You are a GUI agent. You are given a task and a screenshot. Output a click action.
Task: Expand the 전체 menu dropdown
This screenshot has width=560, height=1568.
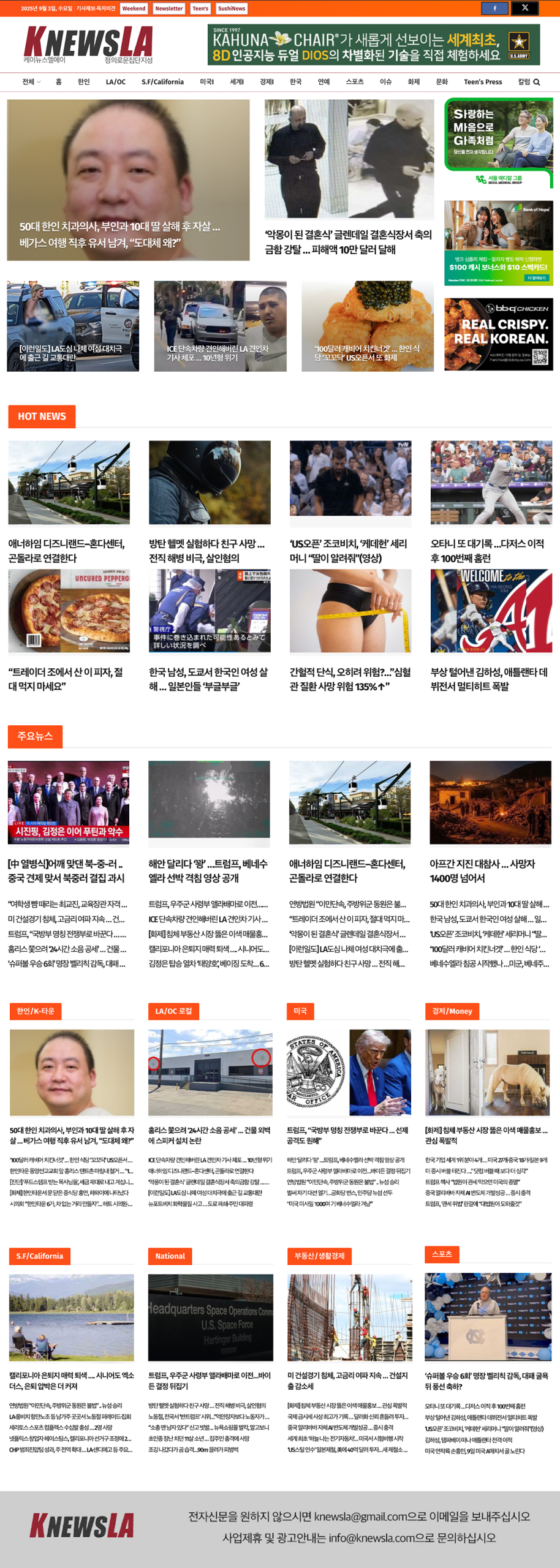click(31, 82)
